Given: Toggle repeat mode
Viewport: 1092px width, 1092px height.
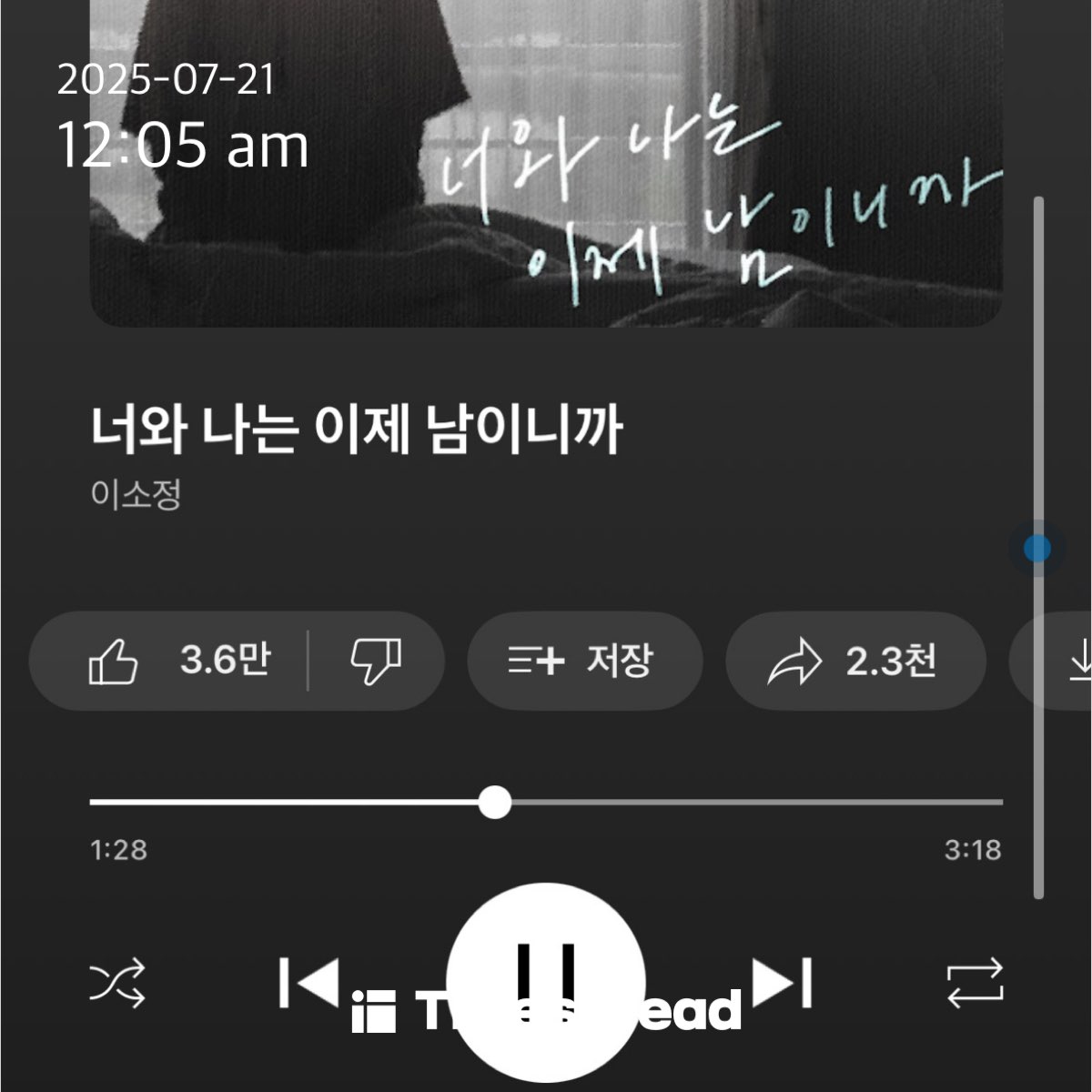Looking at the screenshot, I should [x=975, y=983].
